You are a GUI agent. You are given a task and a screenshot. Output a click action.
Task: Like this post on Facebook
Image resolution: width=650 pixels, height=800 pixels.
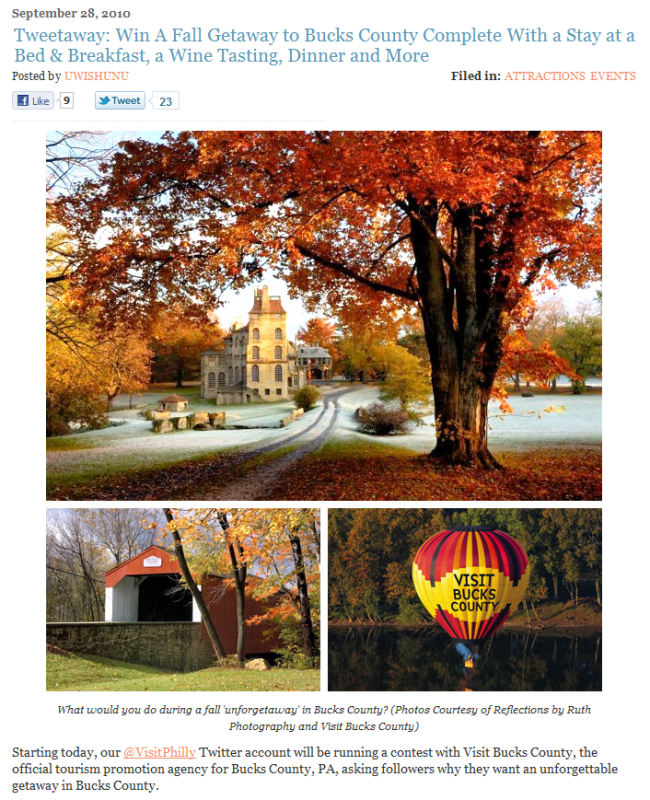tap(33, 101)
